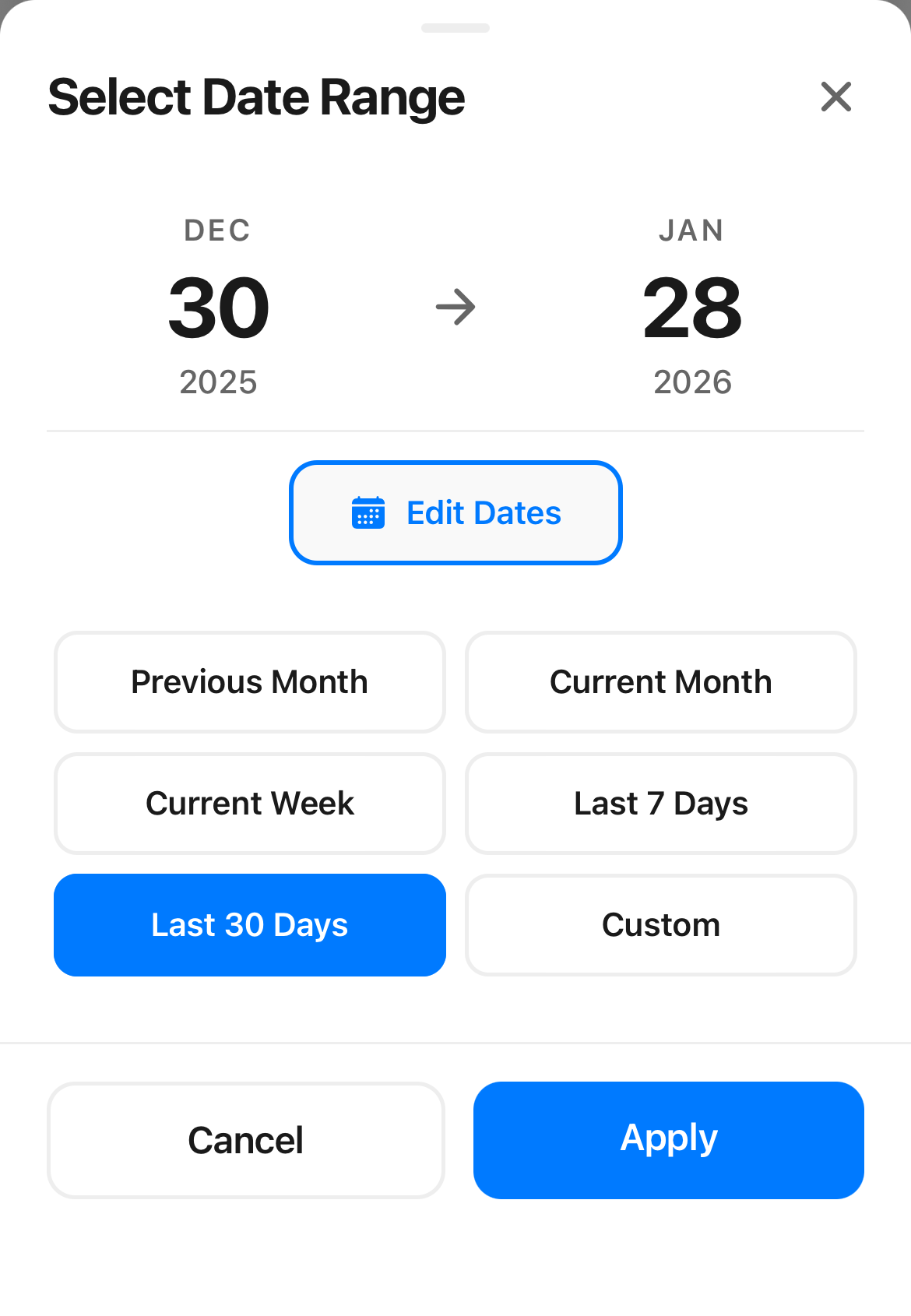Close the Select Date Range sheet

pos(835,97)
